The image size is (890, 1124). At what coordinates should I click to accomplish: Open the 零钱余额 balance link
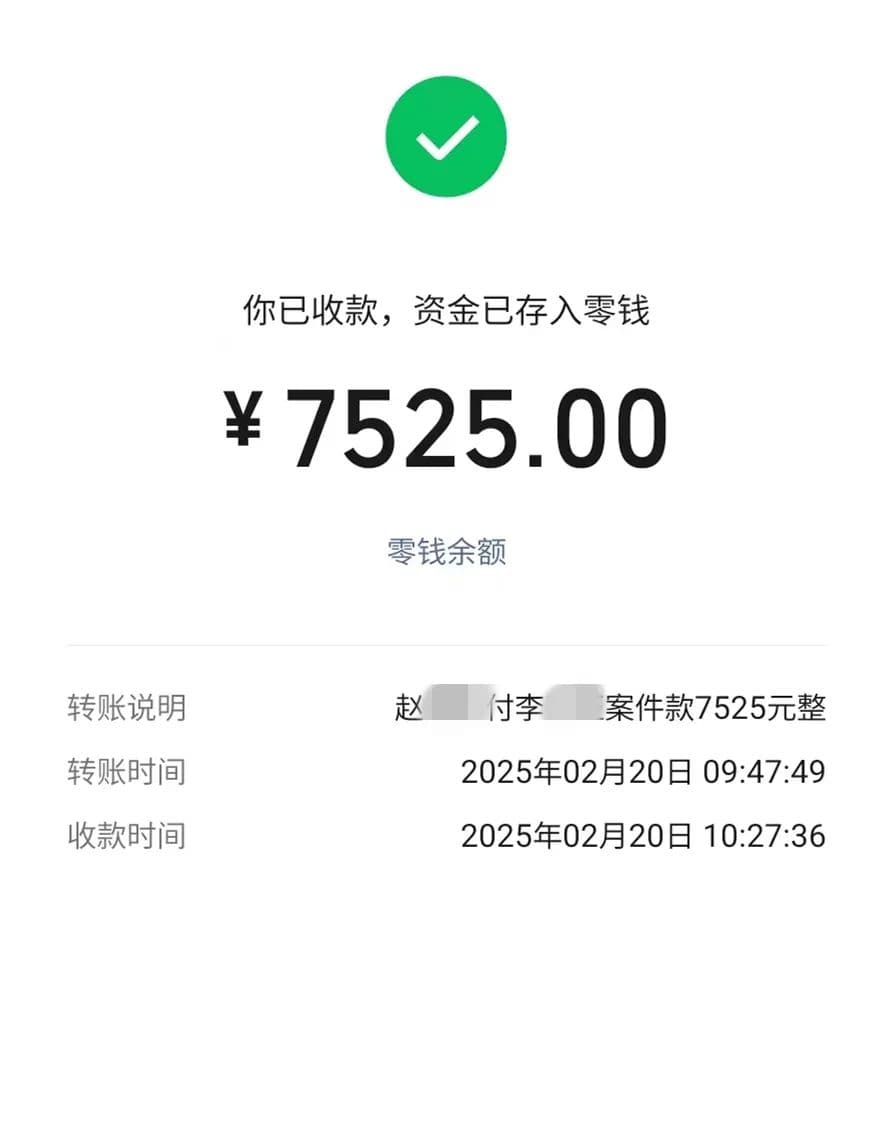(x=446, y=552)
